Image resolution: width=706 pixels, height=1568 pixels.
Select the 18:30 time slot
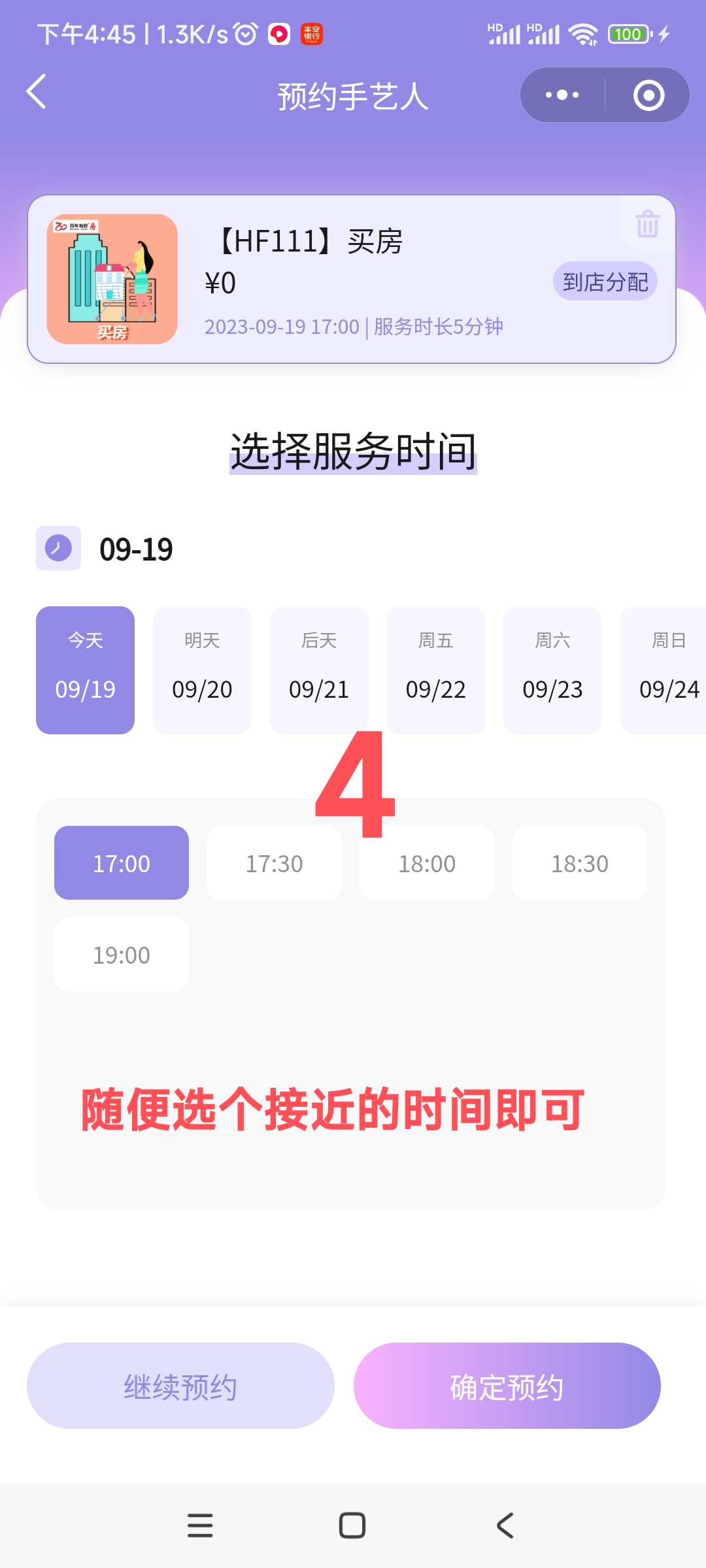pos(580,863)
